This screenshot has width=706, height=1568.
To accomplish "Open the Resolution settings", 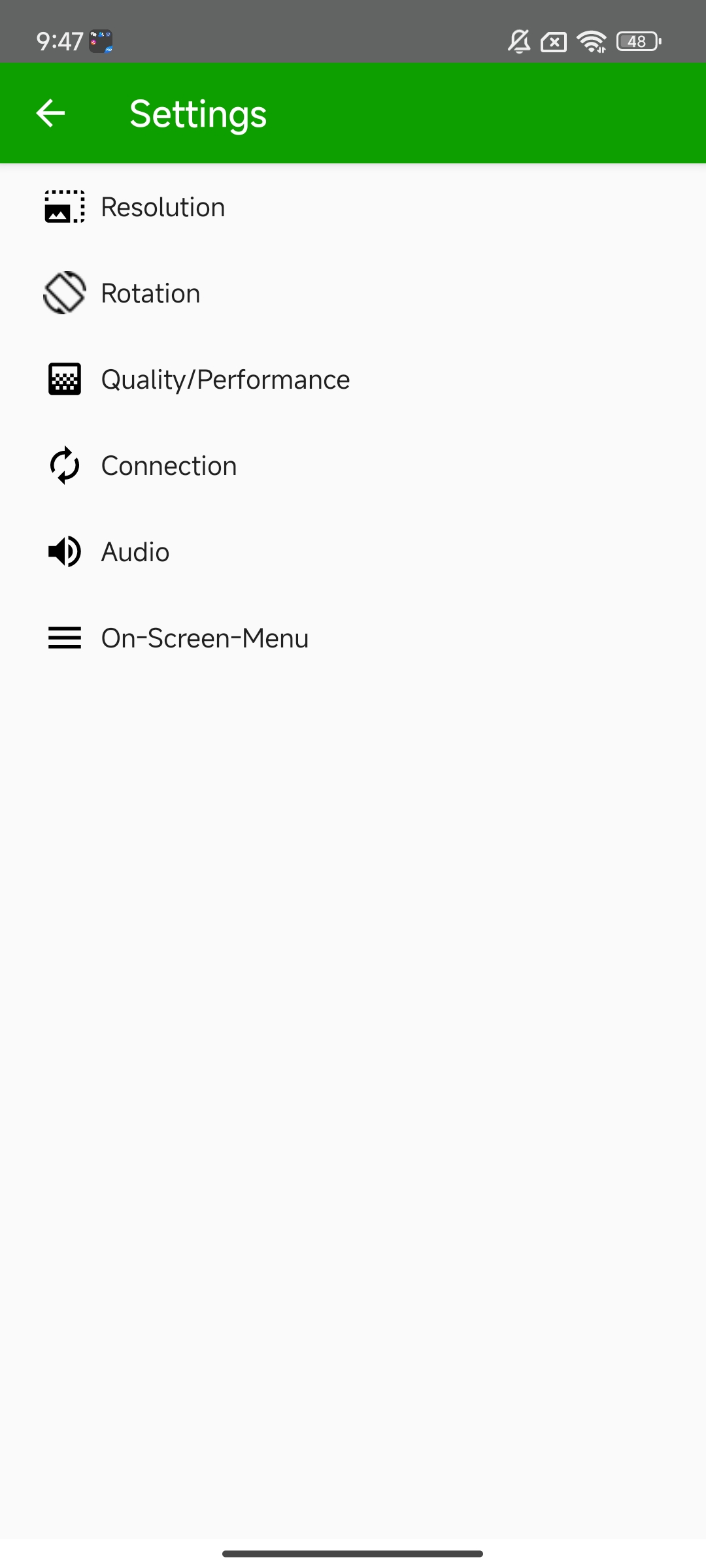I will point(163,207).
